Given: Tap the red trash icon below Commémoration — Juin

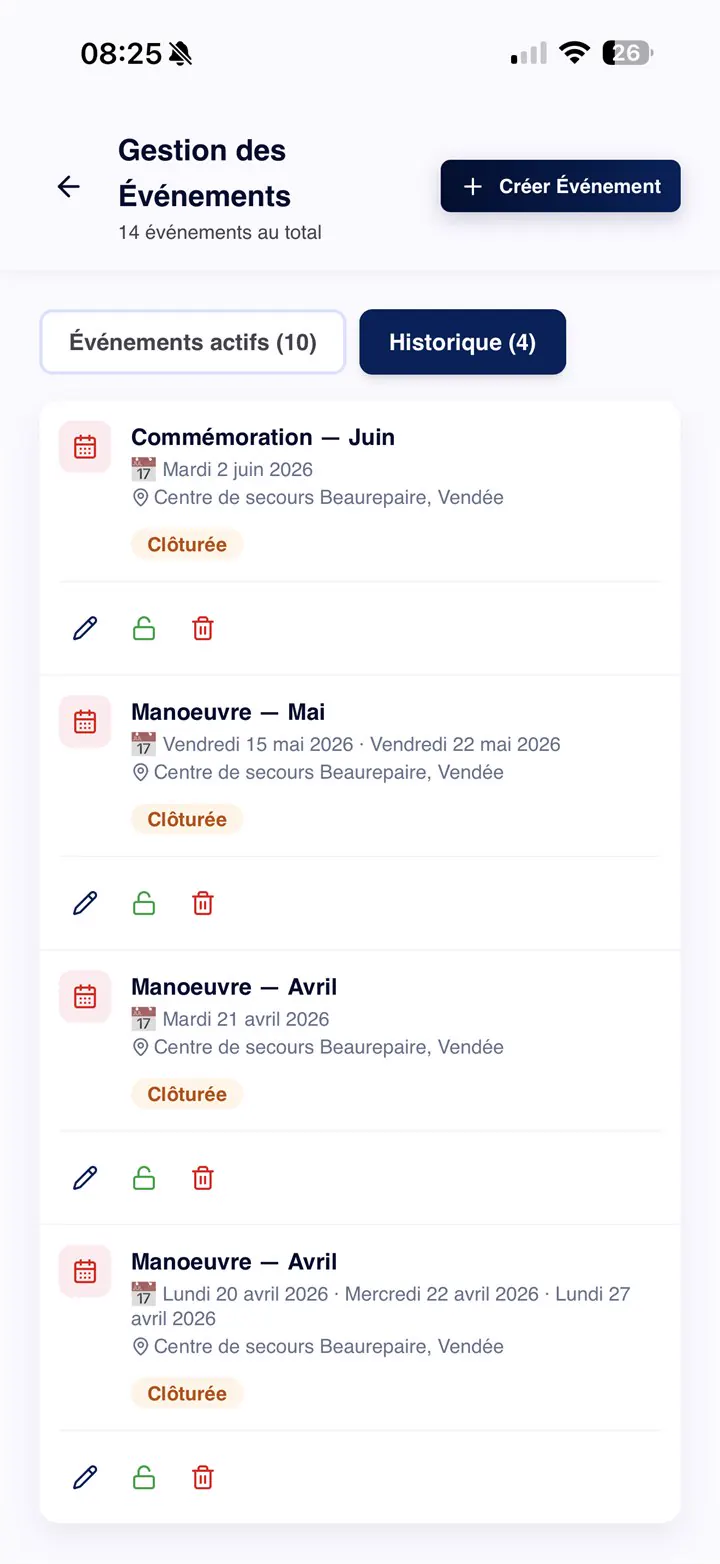Looking at the screenshot, I should [x=202, y=628].
